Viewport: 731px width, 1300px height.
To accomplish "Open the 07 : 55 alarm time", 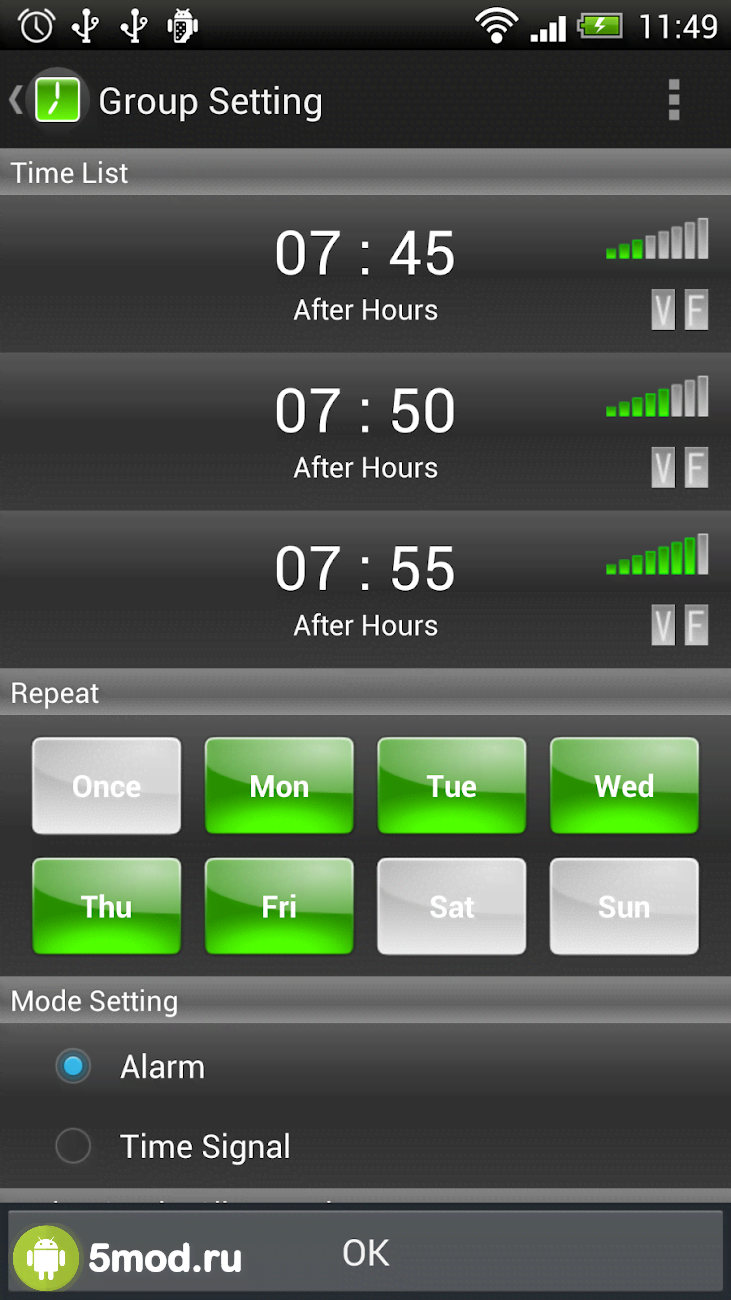I will pyautogui.click(x=365, y=589).
